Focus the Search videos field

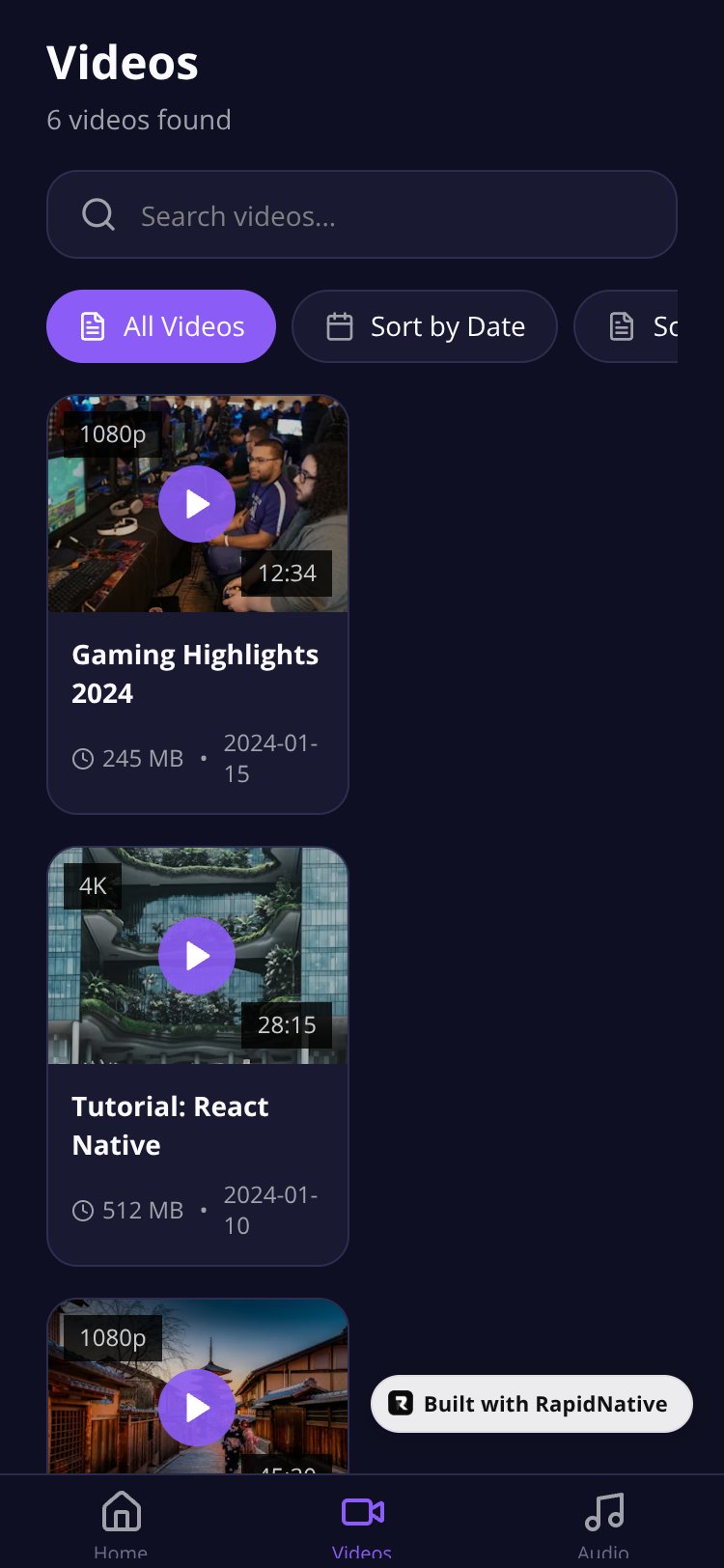tap(362, 214)
